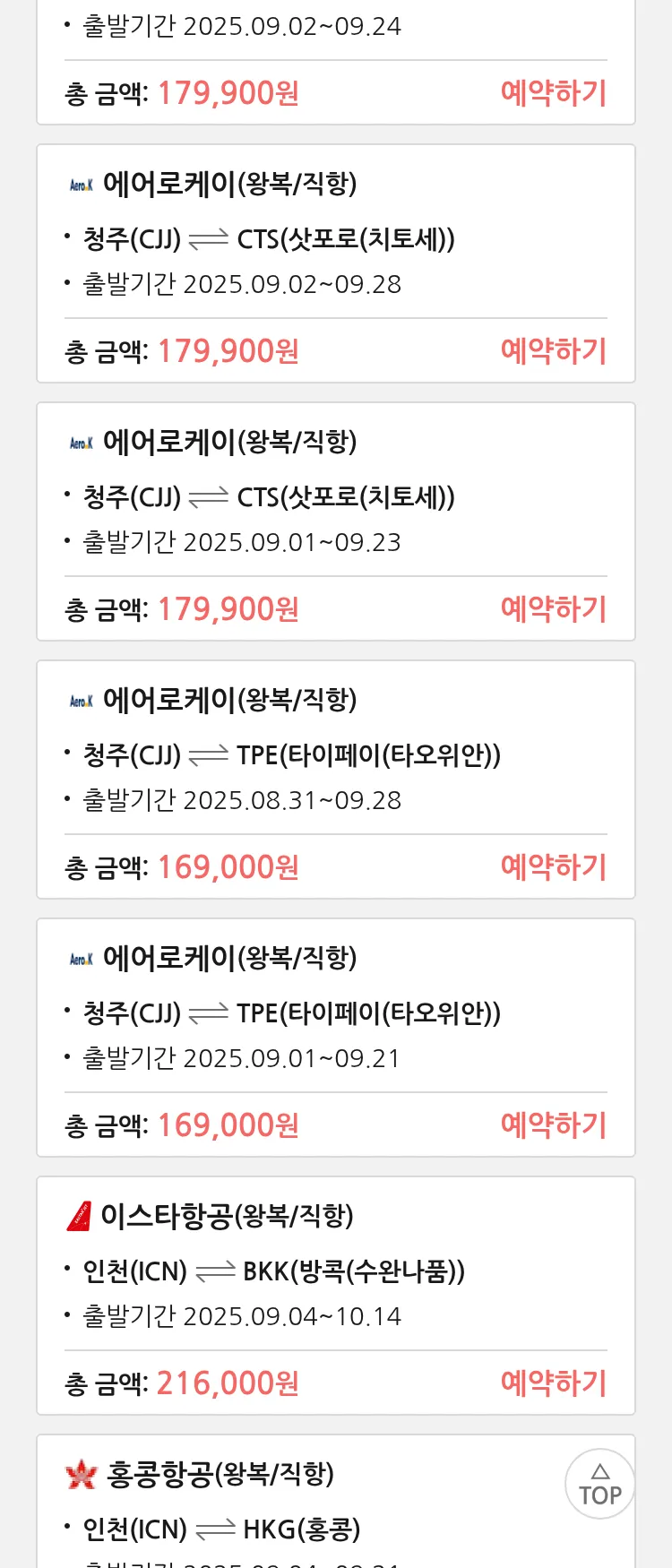Viewport: 672px width, 1568px height.
Task: Jump back to top with TOP button
Action: pyautogui.click(x=599, y=1484)
